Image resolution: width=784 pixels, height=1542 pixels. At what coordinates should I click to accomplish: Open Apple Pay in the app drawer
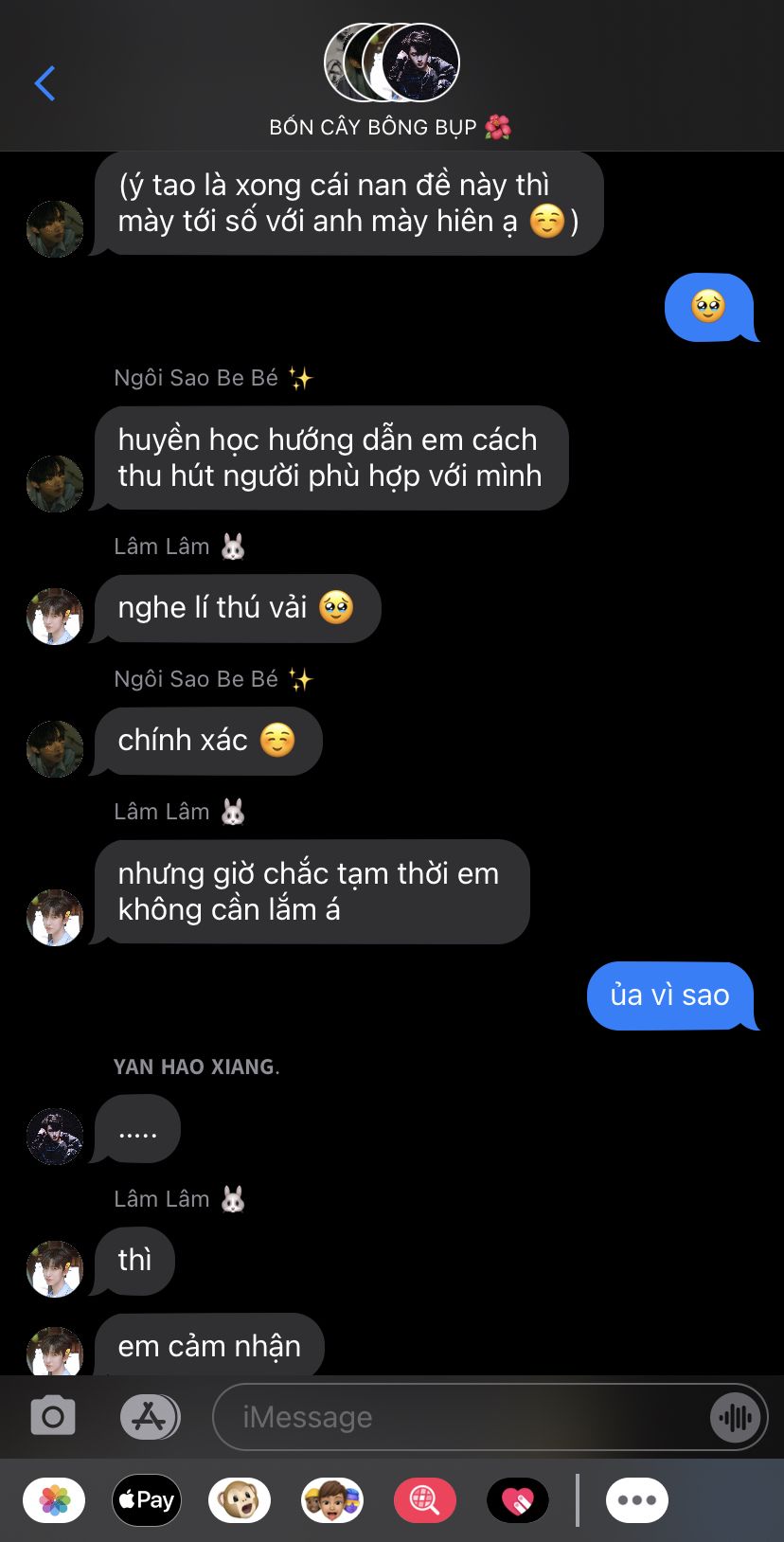[147, 1500]
